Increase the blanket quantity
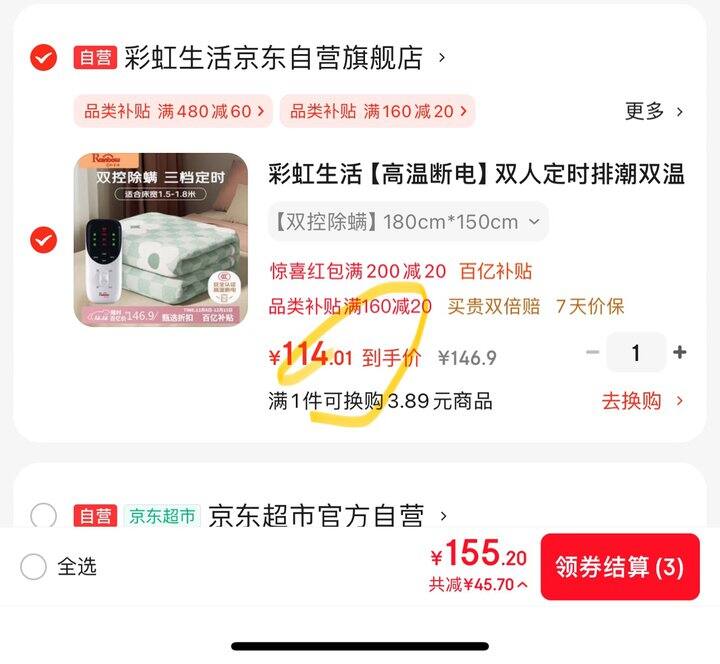This screenshot has height=664, width=720. pos(680,352)
